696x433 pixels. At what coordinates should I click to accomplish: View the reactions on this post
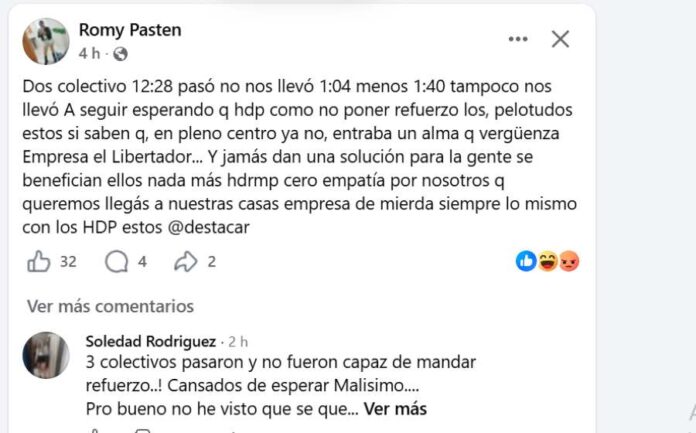coord(547,261)
